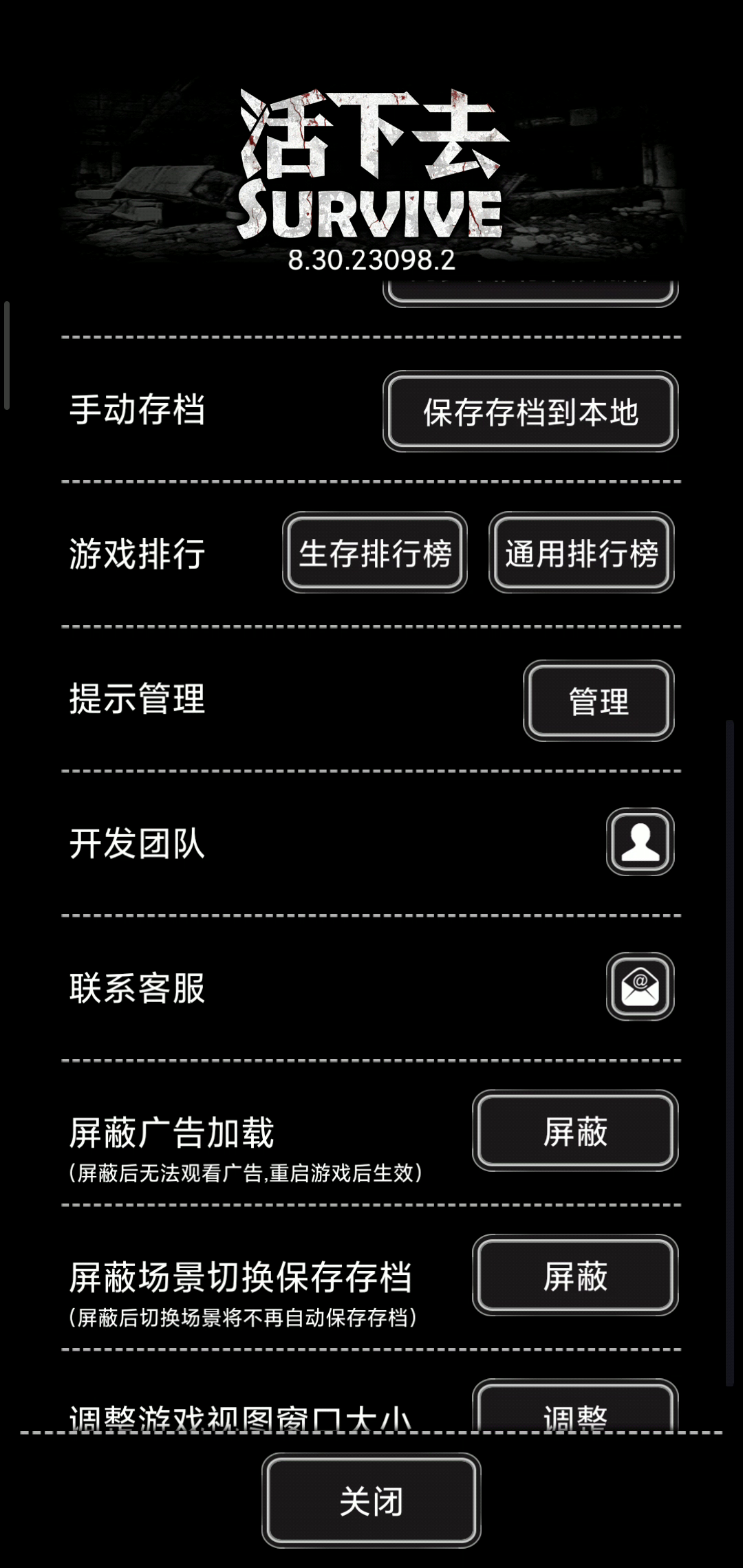Open the 通用排行榜 leaderboard
The height and width of the screenshot is (1568, 743).
(x=581, y=552)
